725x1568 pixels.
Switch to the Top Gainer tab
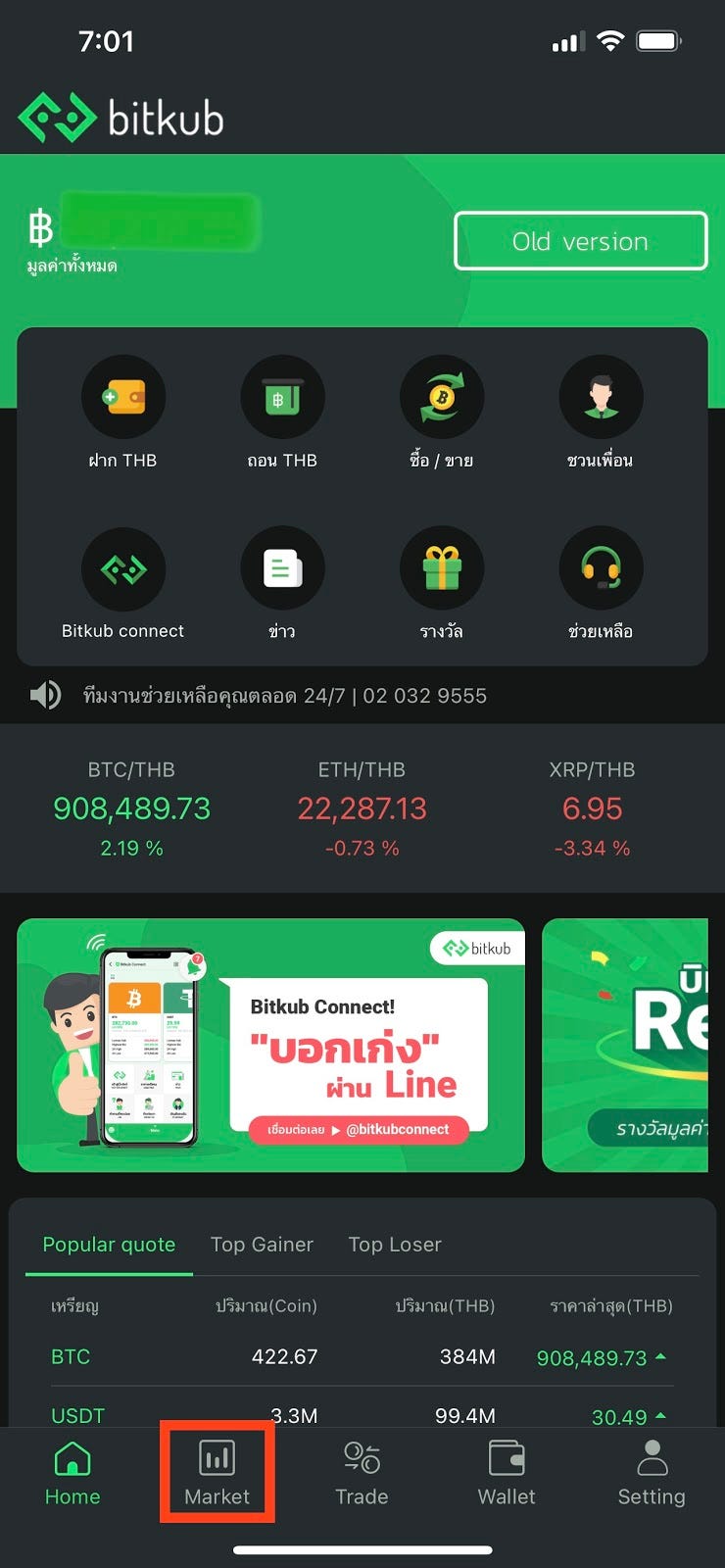point(262,1245)
